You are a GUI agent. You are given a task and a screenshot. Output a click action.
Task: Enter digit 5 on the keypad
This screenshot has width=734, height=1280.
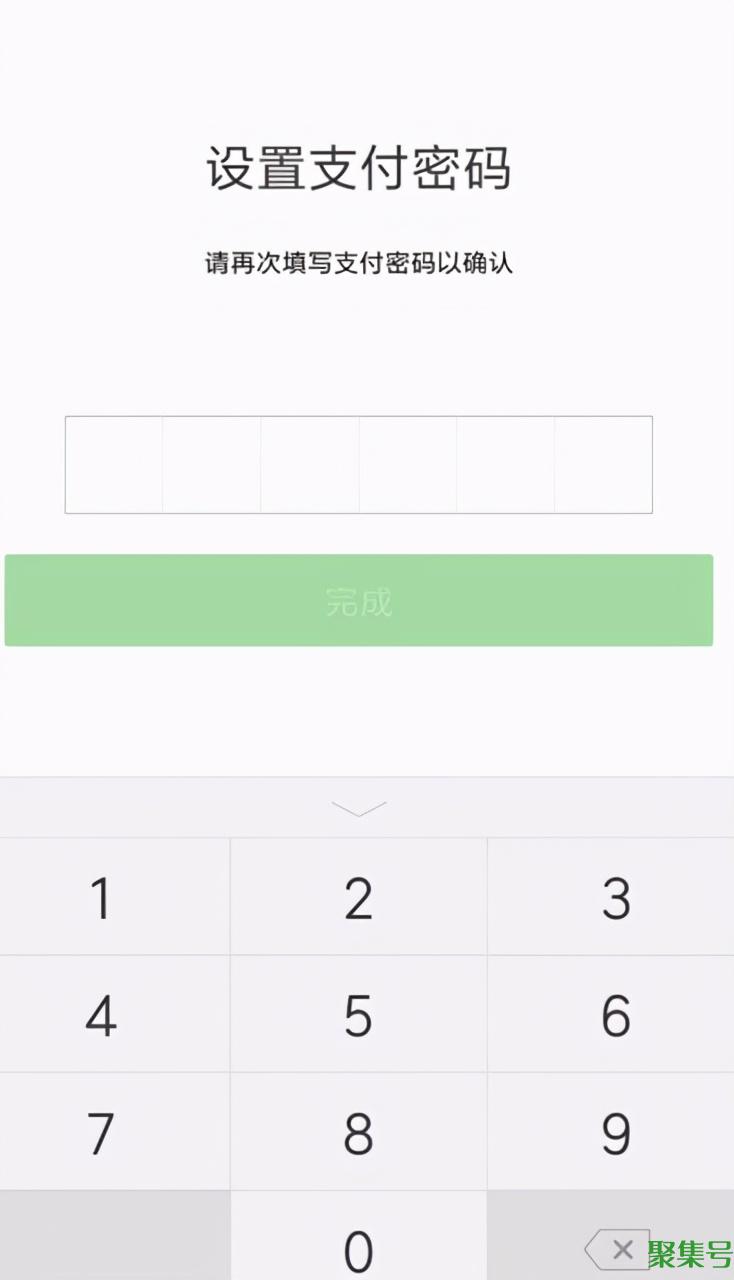[x=358, y=1016]
